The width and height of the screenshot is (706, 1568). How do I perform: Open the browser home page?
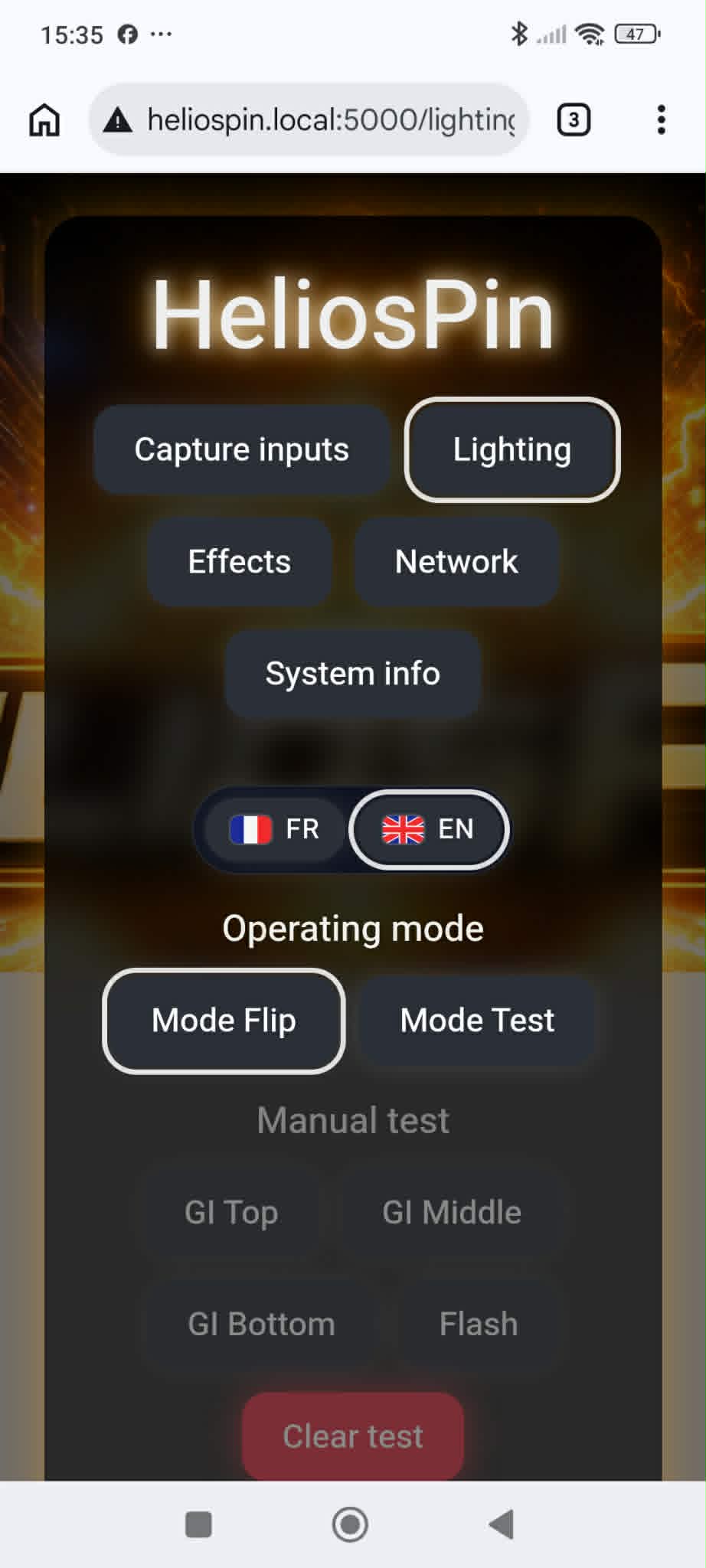[44, 120]
